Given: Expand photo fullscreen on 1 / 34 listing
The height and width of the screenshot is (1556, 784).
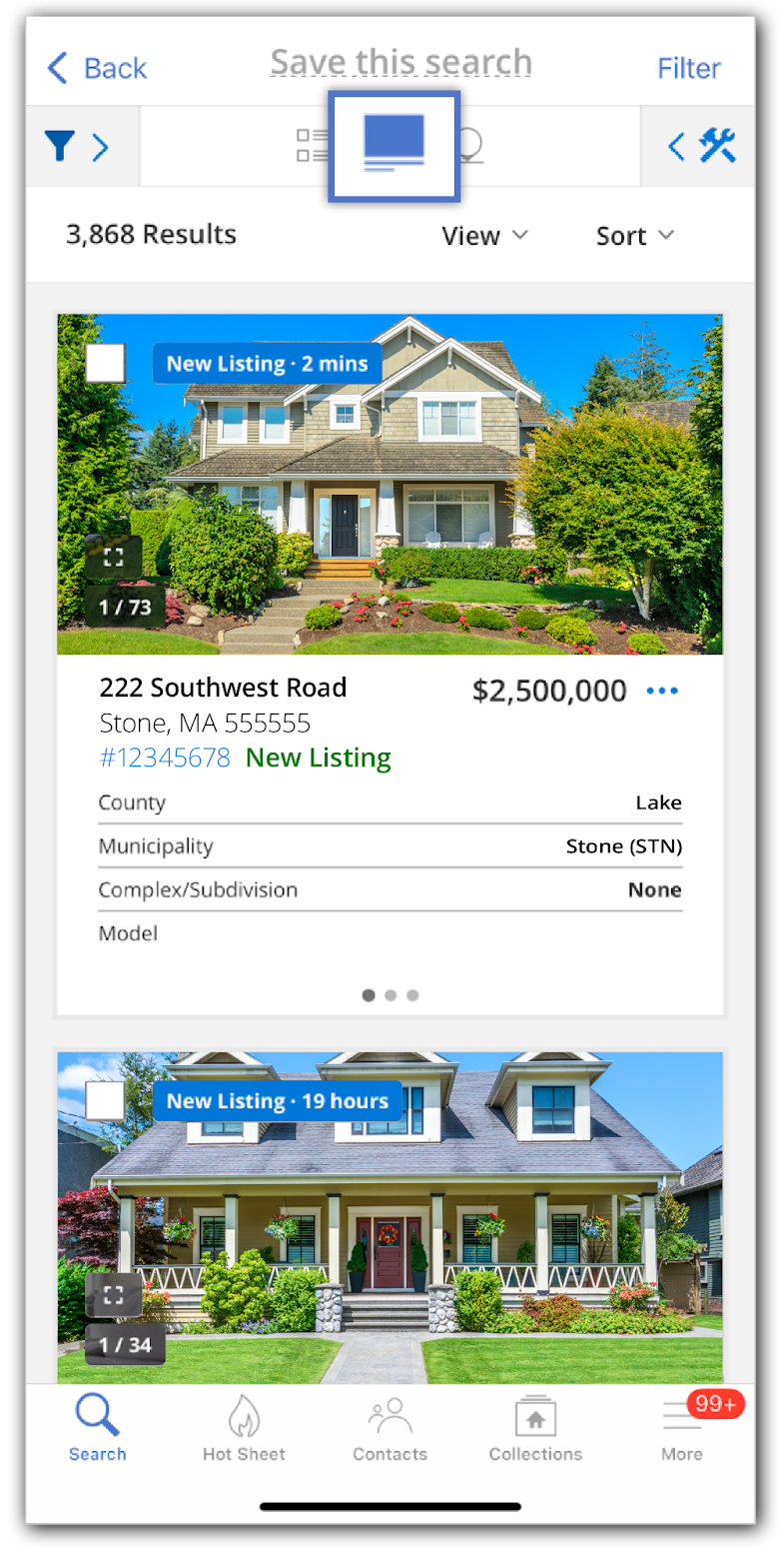Looking at the screenshot, I should pyautogui.click(x=113, y=1295).
